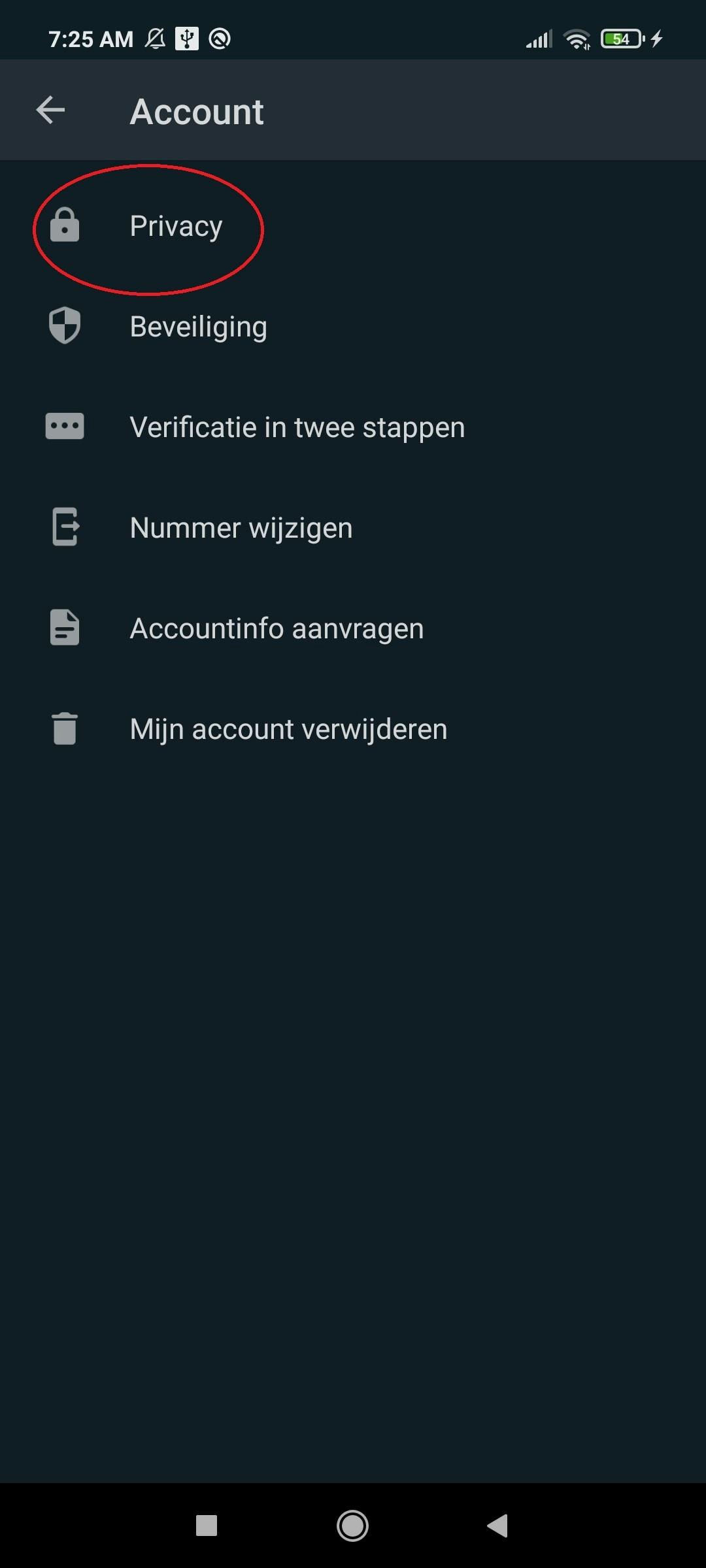
Task: Go back from the Account screen
Action: click(50, 110)
